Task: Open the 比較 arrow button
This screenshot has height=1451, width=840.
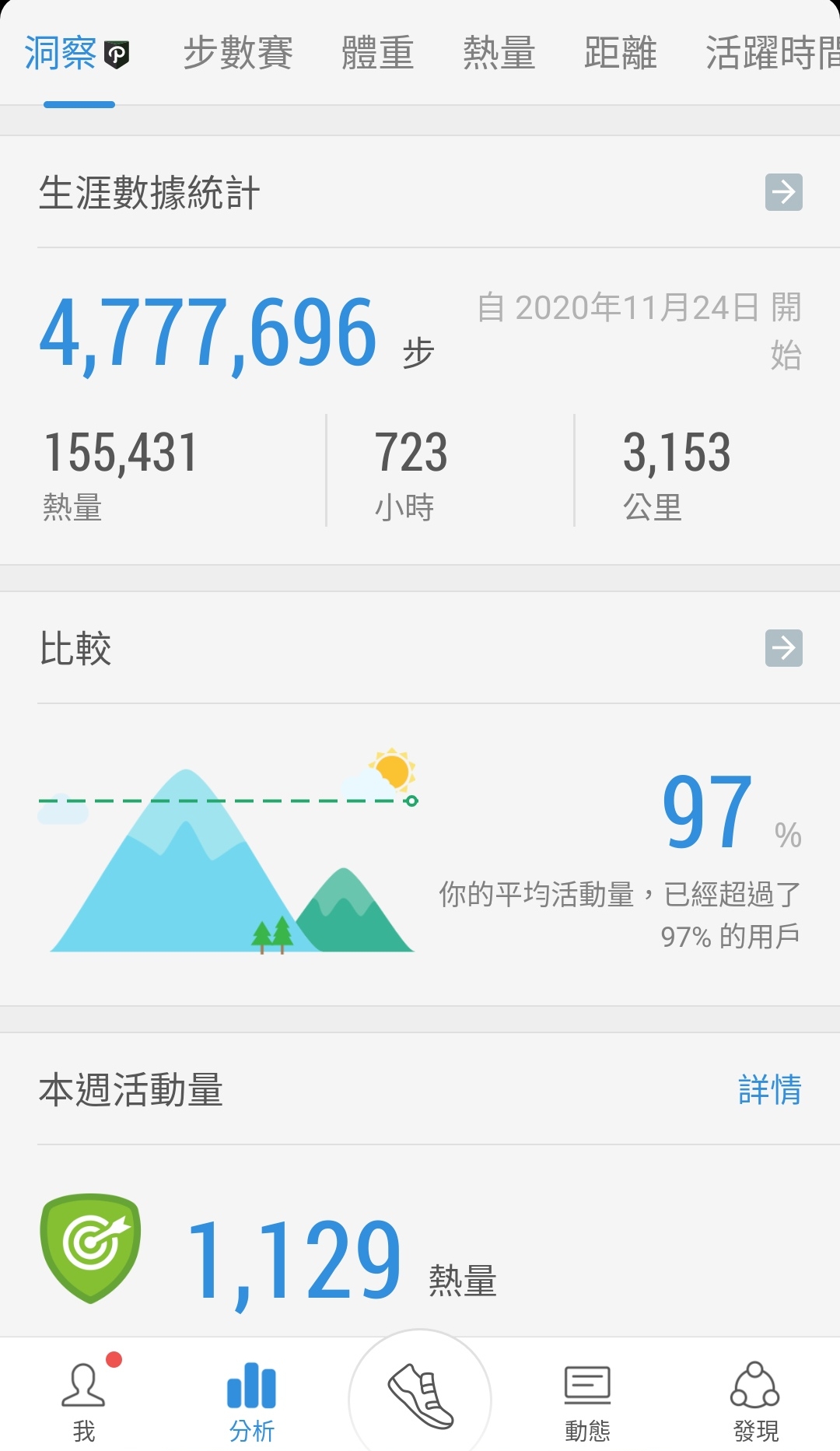Action: [784, 648]
